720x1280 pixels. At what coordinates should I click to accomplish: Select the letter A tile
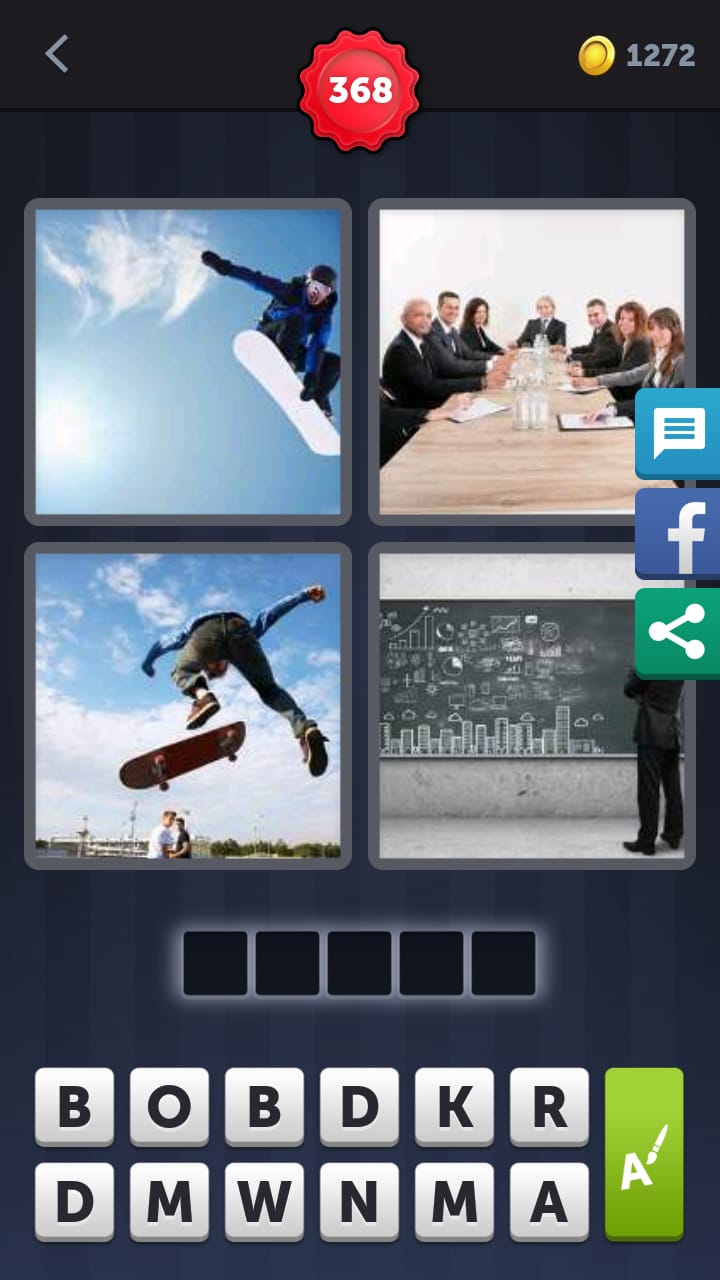(x=549, y=1201)
